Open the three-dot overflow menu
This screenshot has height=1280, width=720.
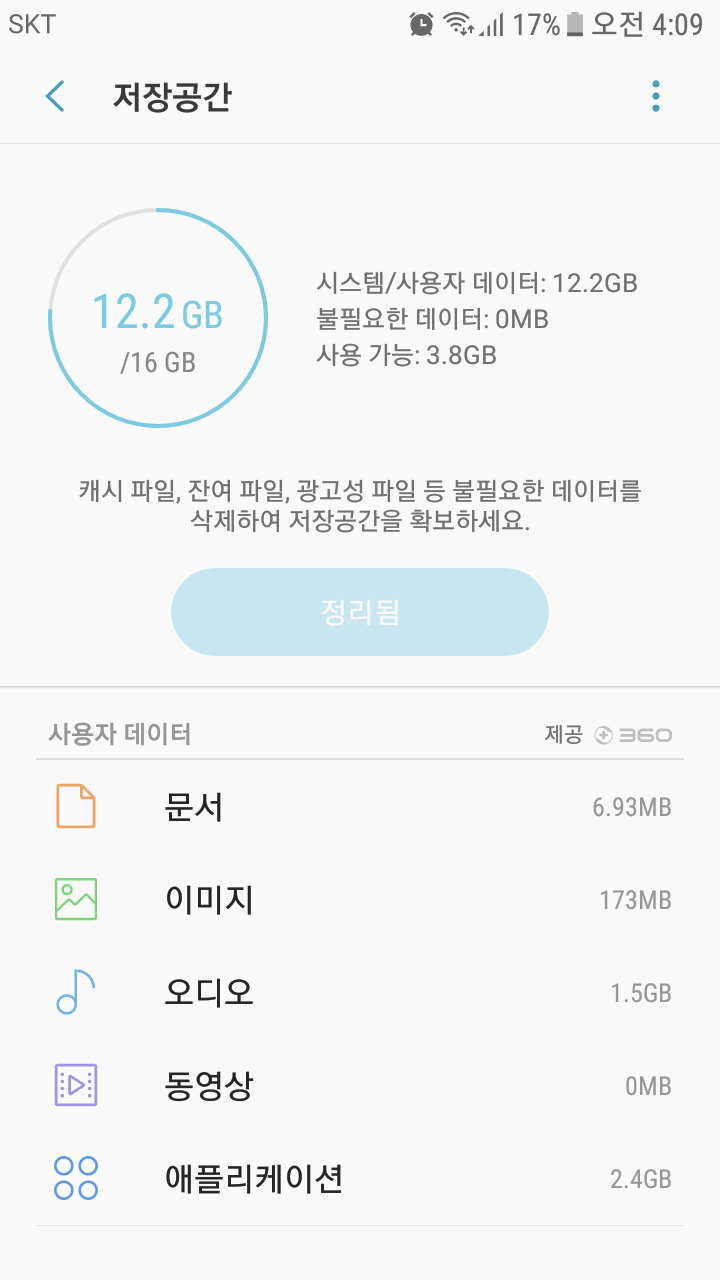click(x=656, y=96)
